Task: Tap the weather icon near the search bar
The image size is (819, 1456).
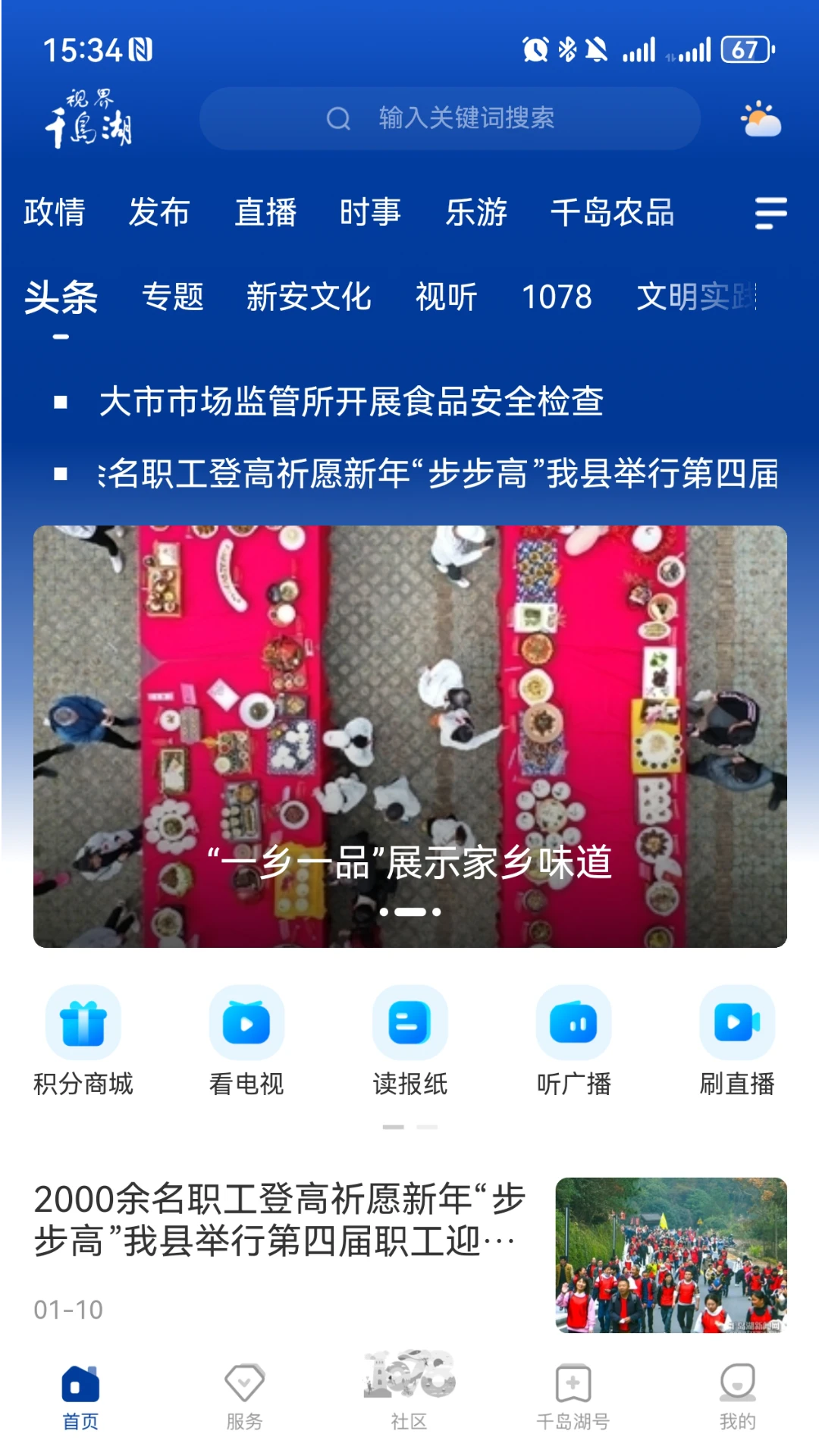Action: pyautogui.click(x=761, y=118)
